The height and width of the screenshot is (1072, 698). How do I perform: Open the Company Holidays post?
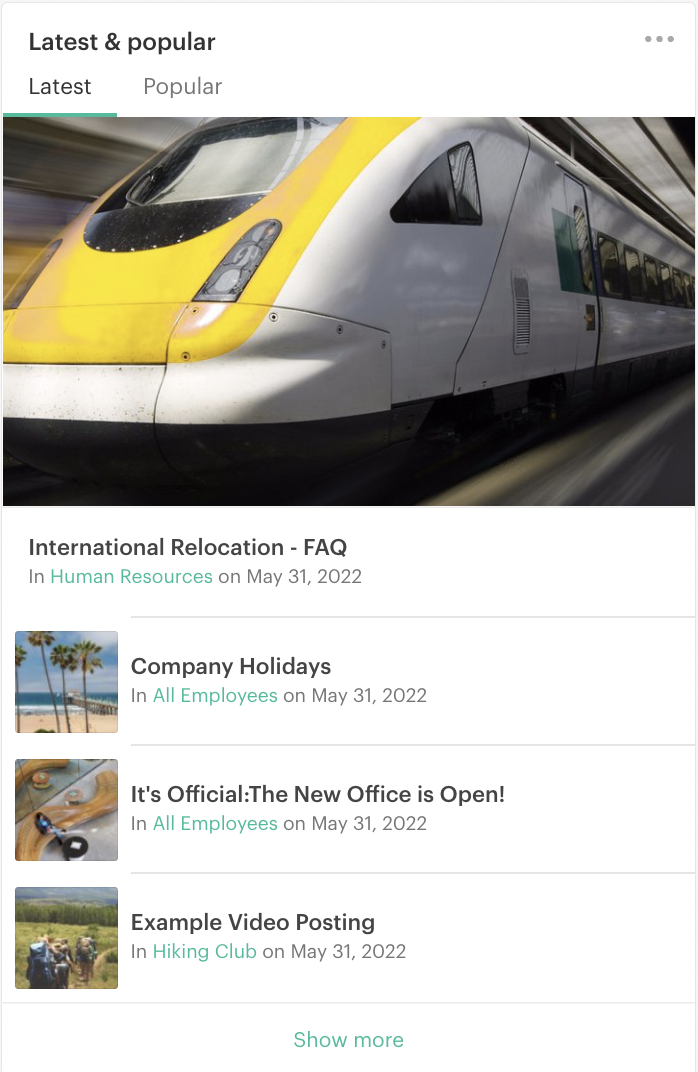coord(231,666)
